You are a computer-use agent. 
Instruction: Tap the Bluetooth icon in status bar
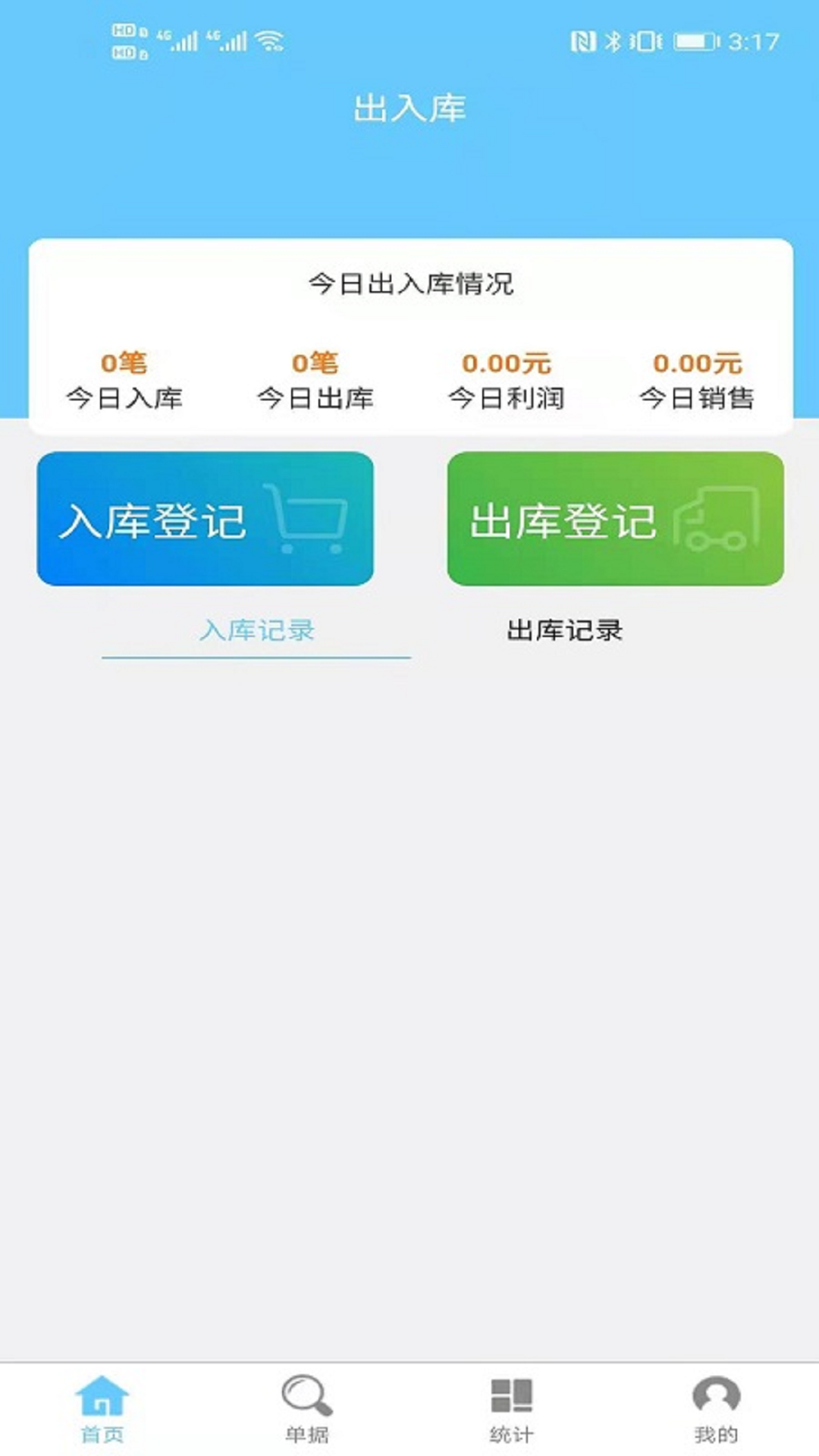click(614, 42)
